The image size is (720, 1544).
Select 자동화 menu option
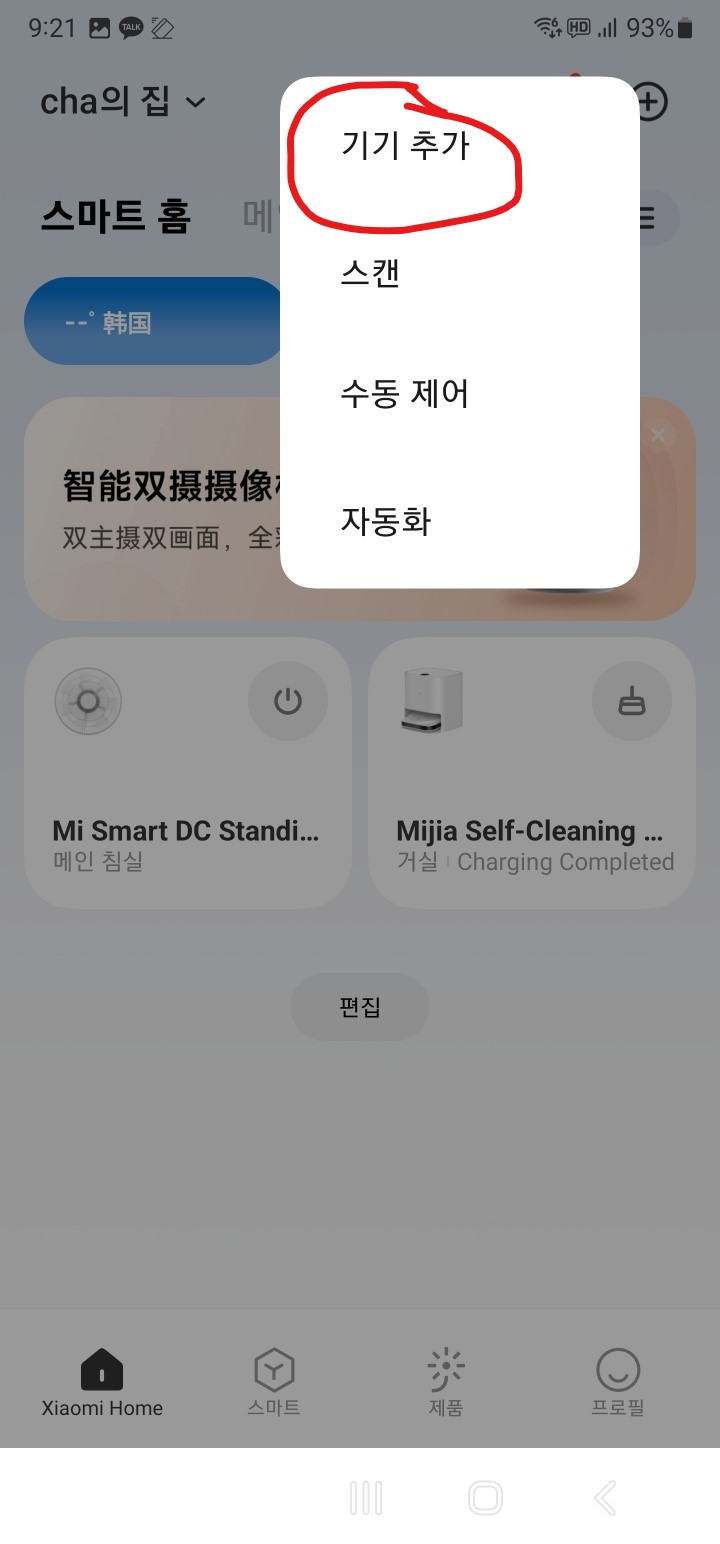(386, 521)
